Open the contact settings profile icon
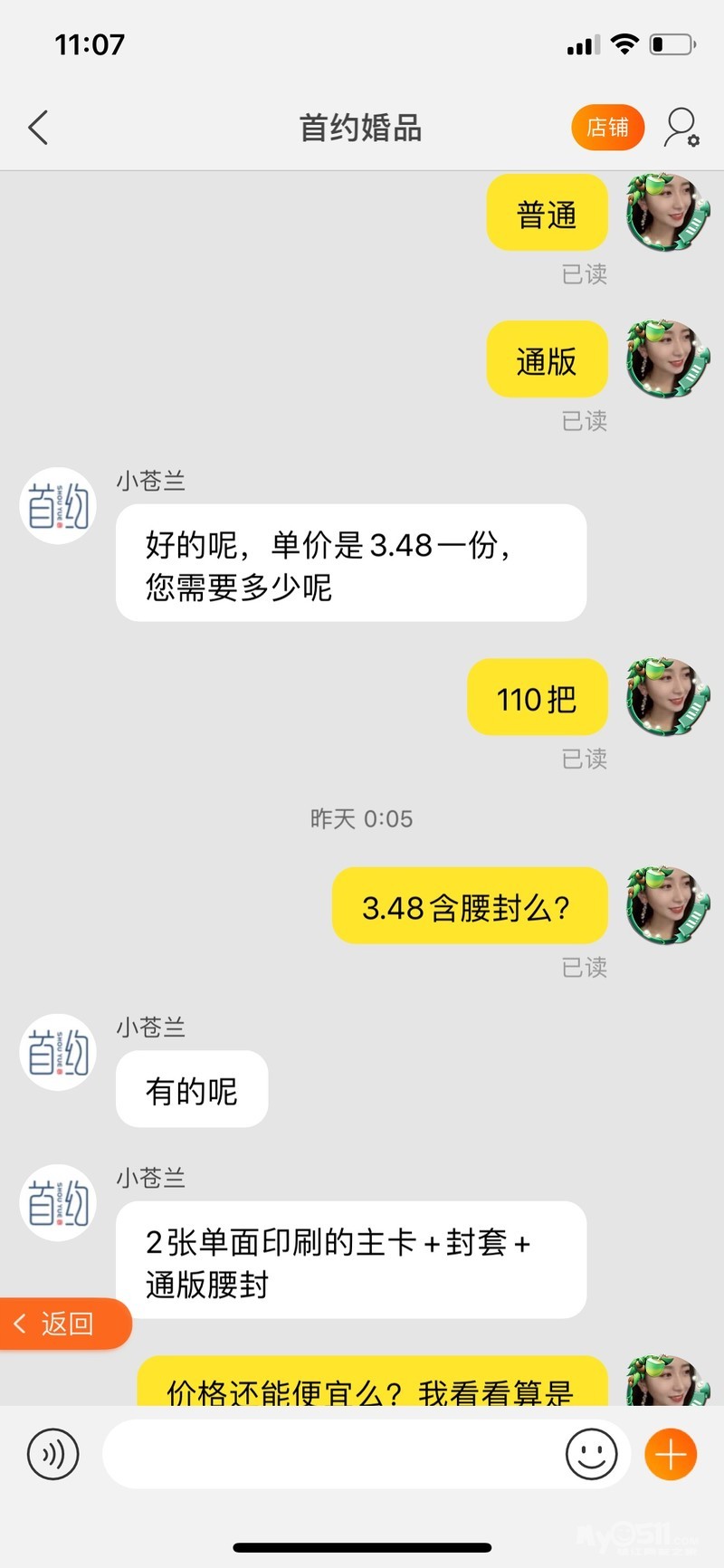The width and height of the screenshot is (724, 1568). tap(681, 128)
